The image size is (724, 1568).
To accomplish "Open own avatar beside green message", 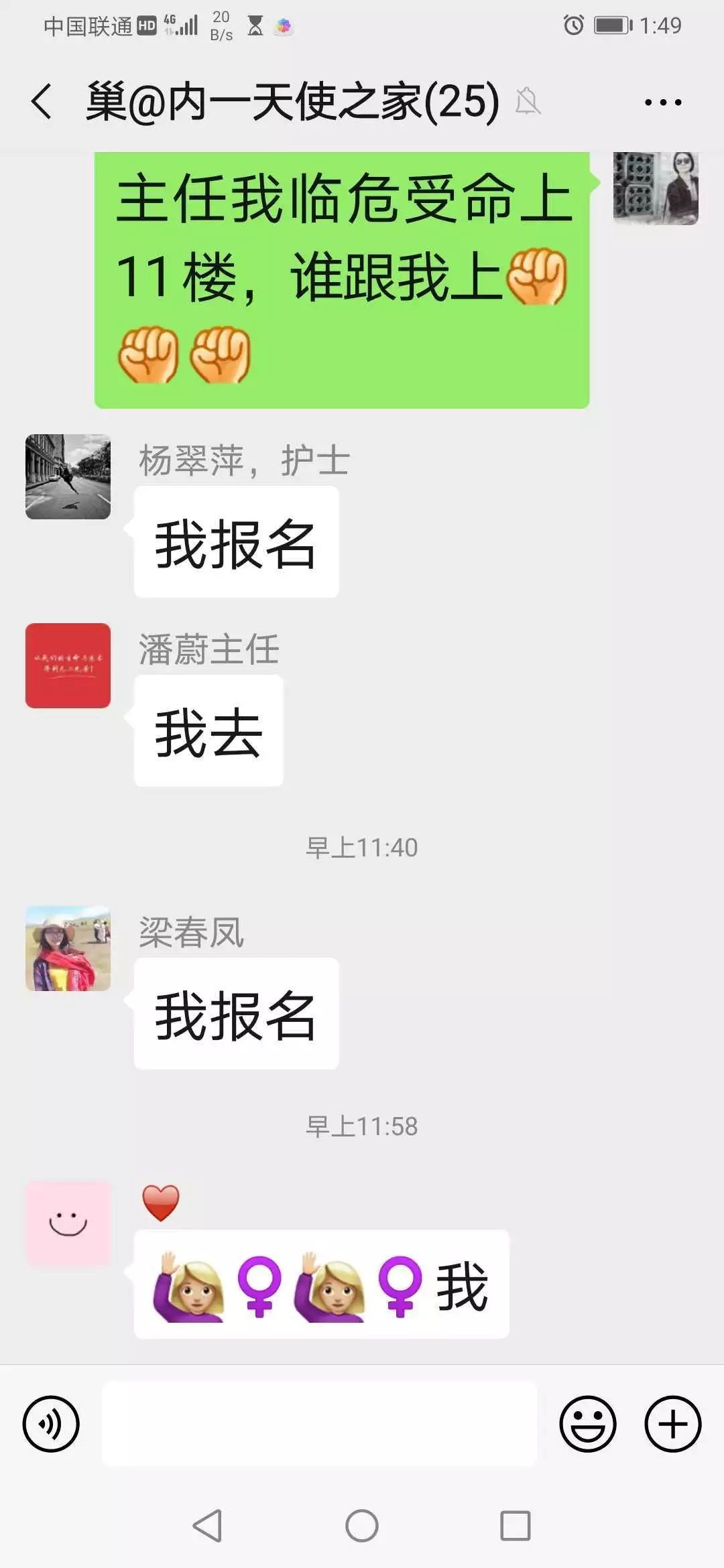I will 656,188.
